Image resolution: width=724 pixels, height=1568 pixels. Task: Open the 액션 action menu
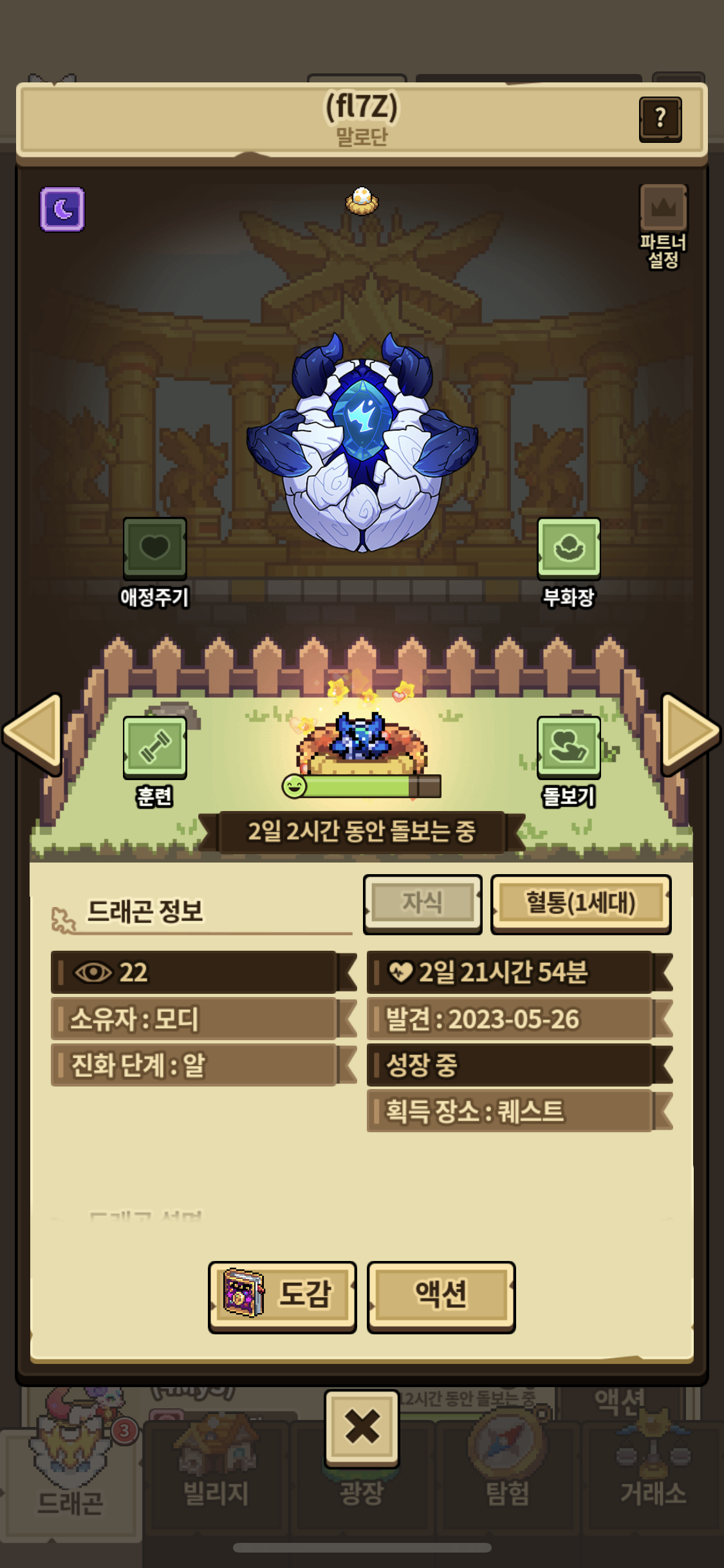click(x=441, y=1295)
